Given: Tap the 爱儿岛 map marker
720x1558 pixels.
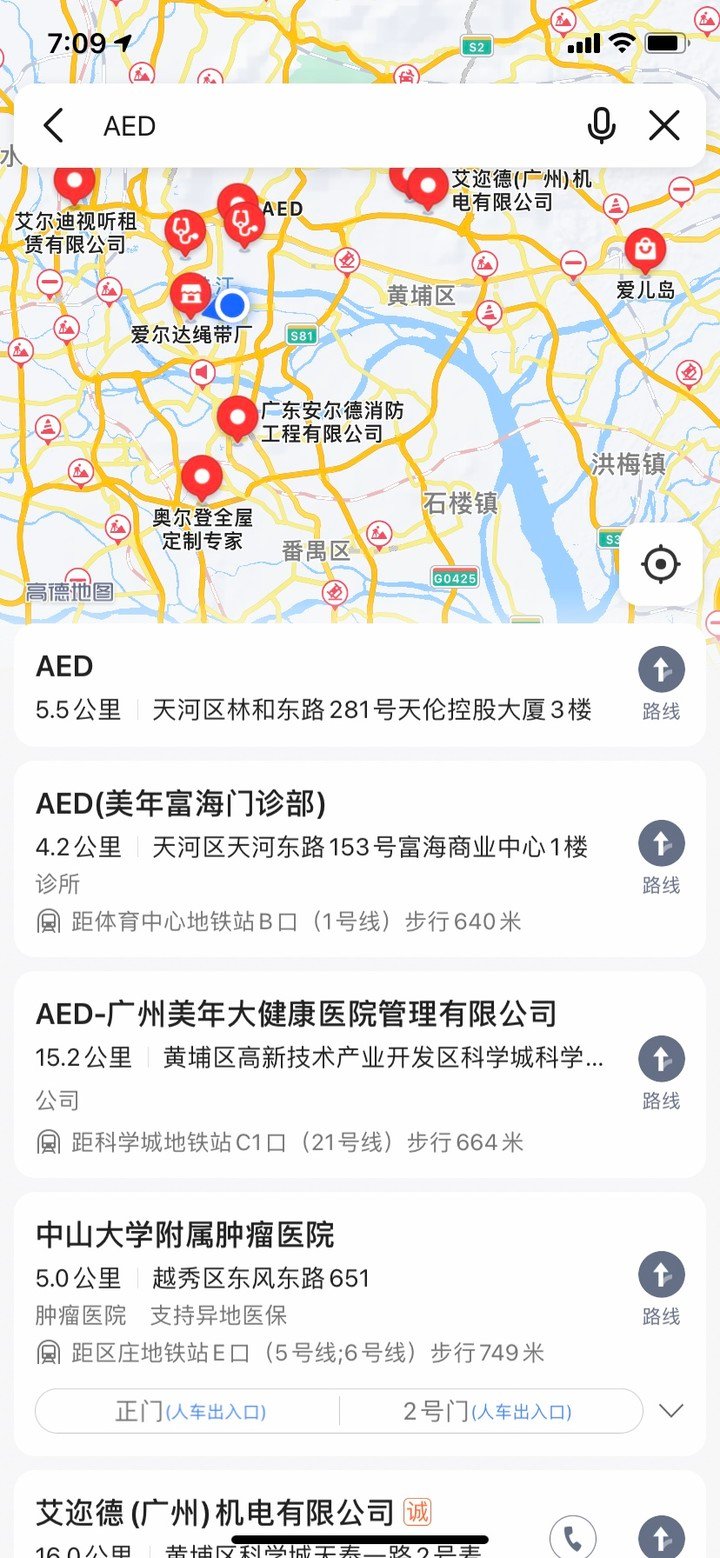Looking at the screenshot, I should coord(646,251).
